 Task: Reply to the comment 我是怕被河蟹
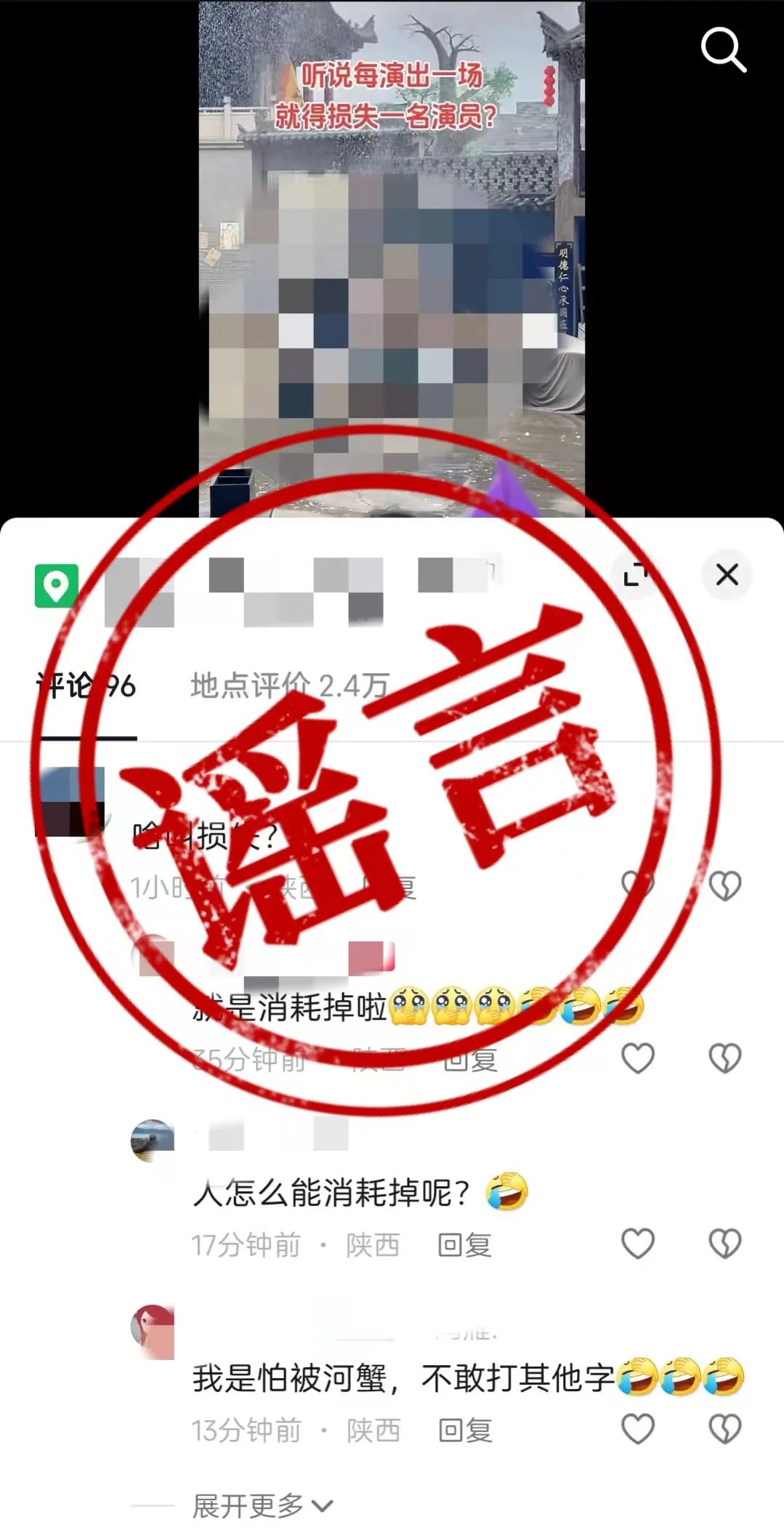coord(465,1430)
